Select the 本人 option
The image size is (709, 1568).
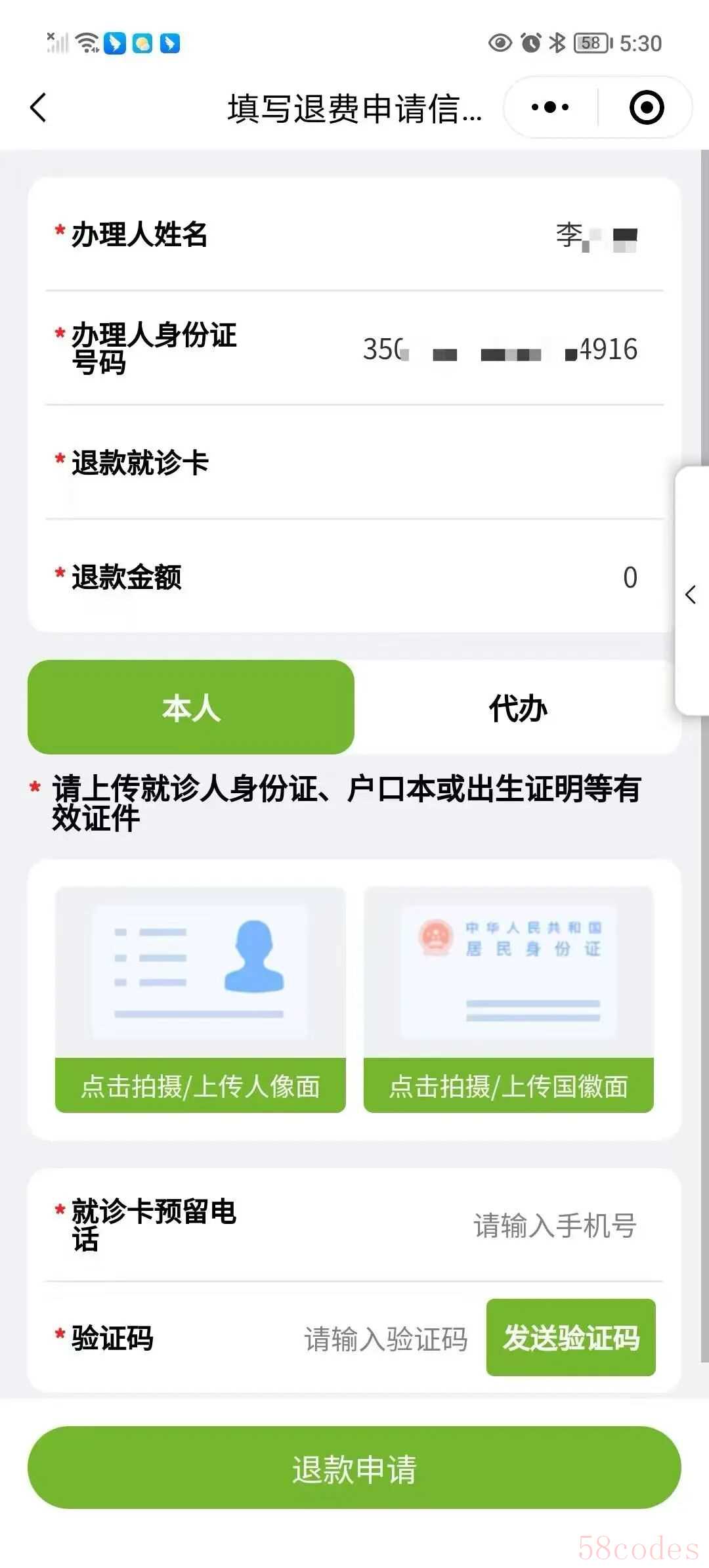[191, 708]
